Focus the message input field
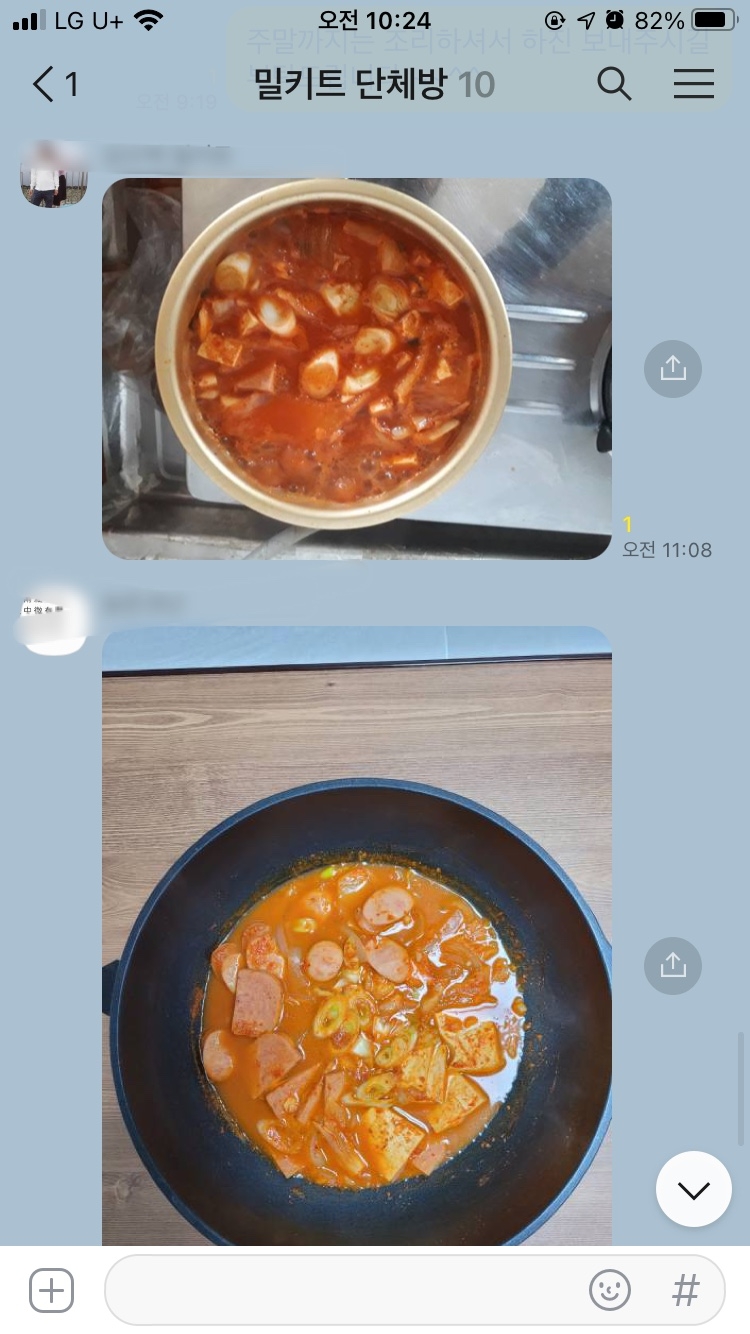The height and width of the screenshot is (1334, 750). (340, 1290)
